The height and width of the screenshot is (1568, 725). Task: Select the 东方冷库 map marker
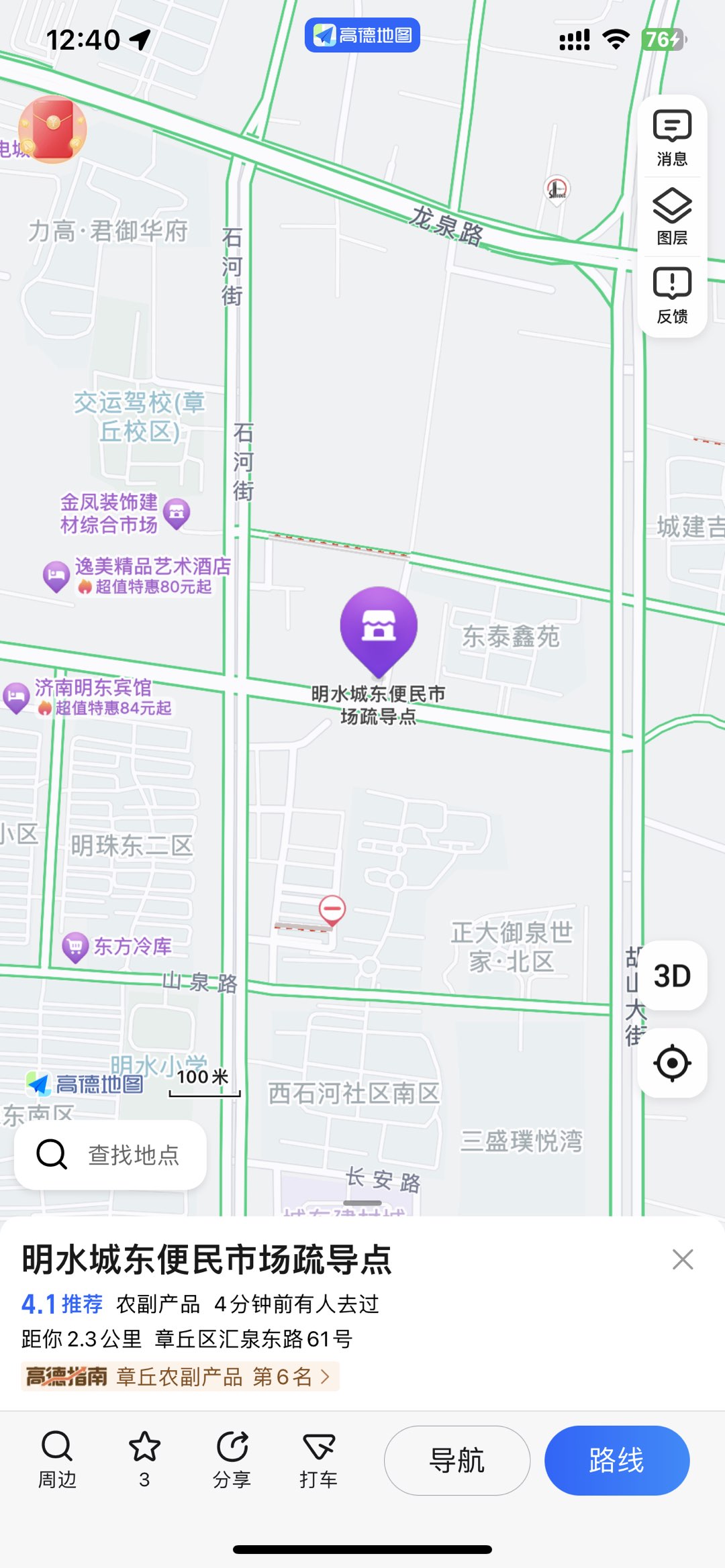pyautogui.click(x=75, y=947)
